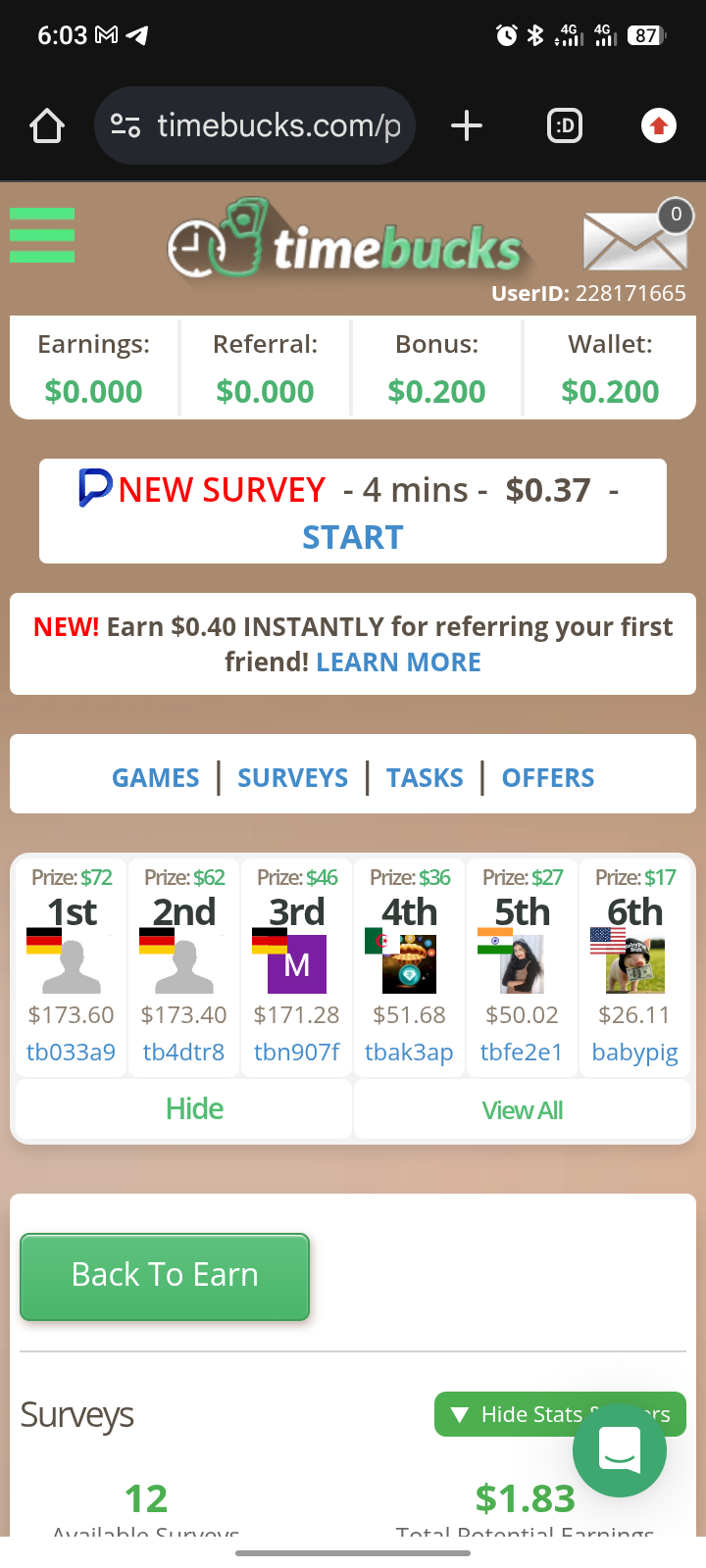Open the hamburger menu
The width and height of the screenshot is (706, 1568).
point(42,235)
